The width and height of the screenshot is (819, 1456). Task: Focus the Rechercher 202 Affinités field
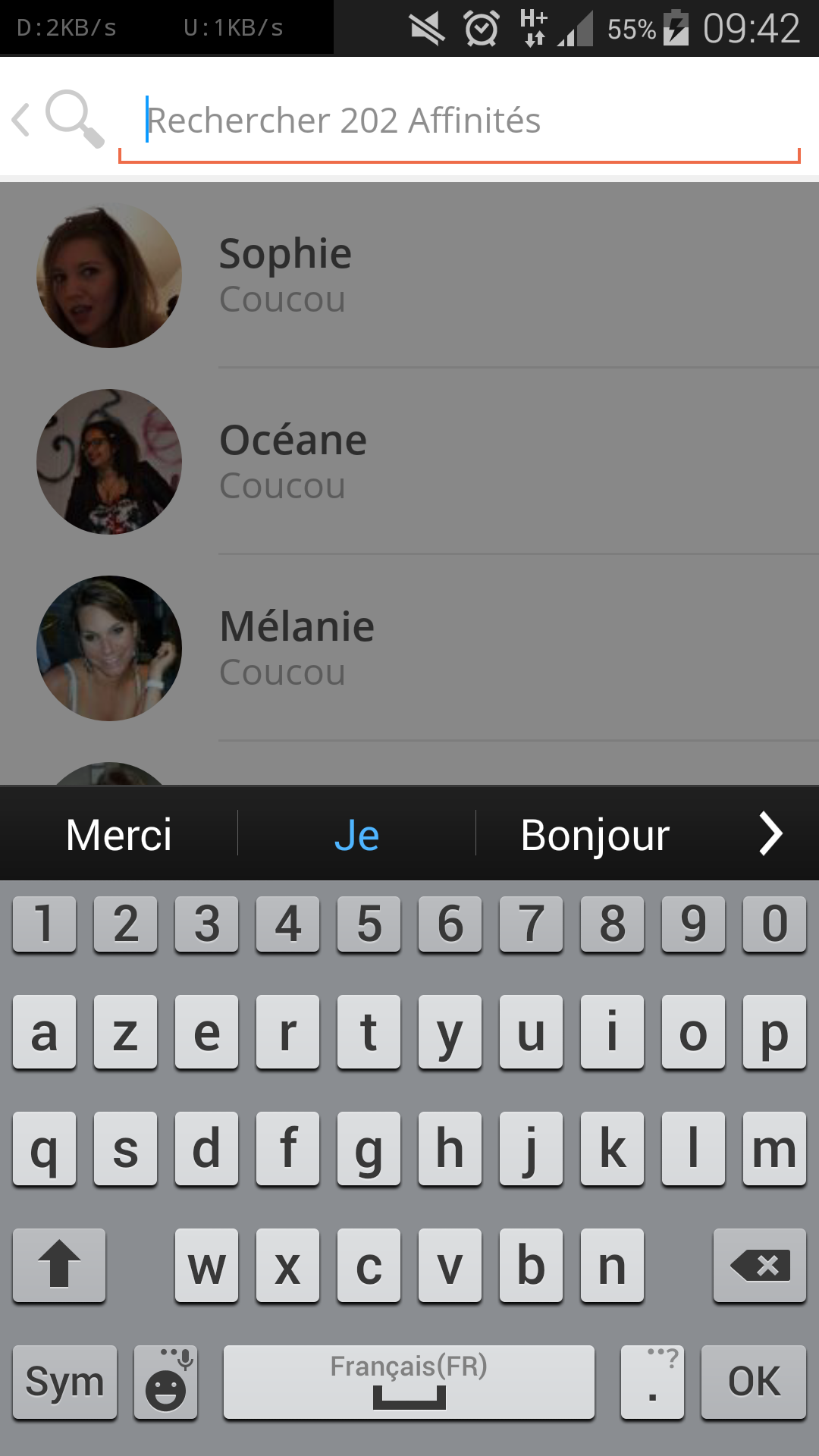[470, 121]
